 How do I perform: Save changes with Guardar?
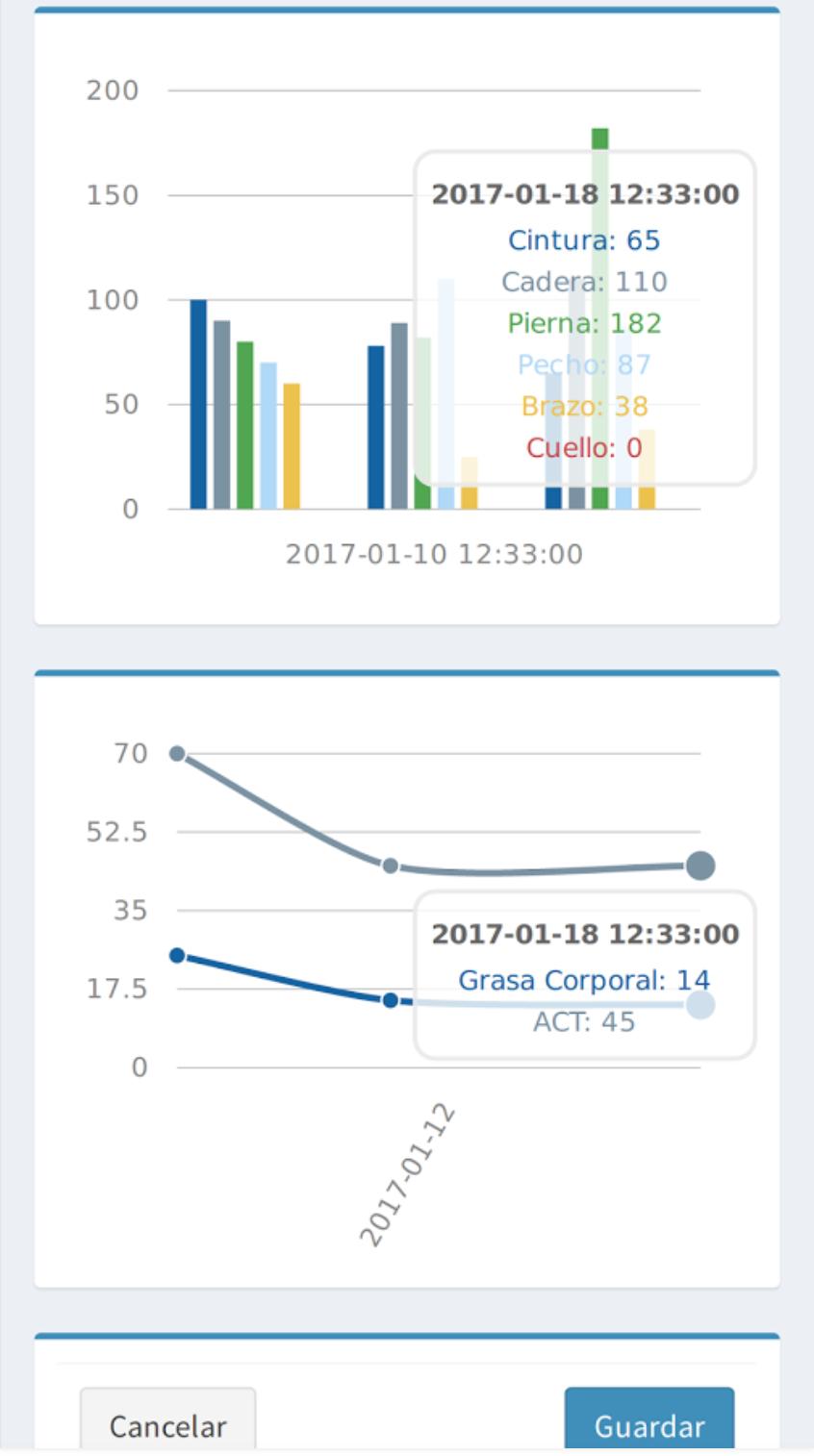tap(649, 1423)
